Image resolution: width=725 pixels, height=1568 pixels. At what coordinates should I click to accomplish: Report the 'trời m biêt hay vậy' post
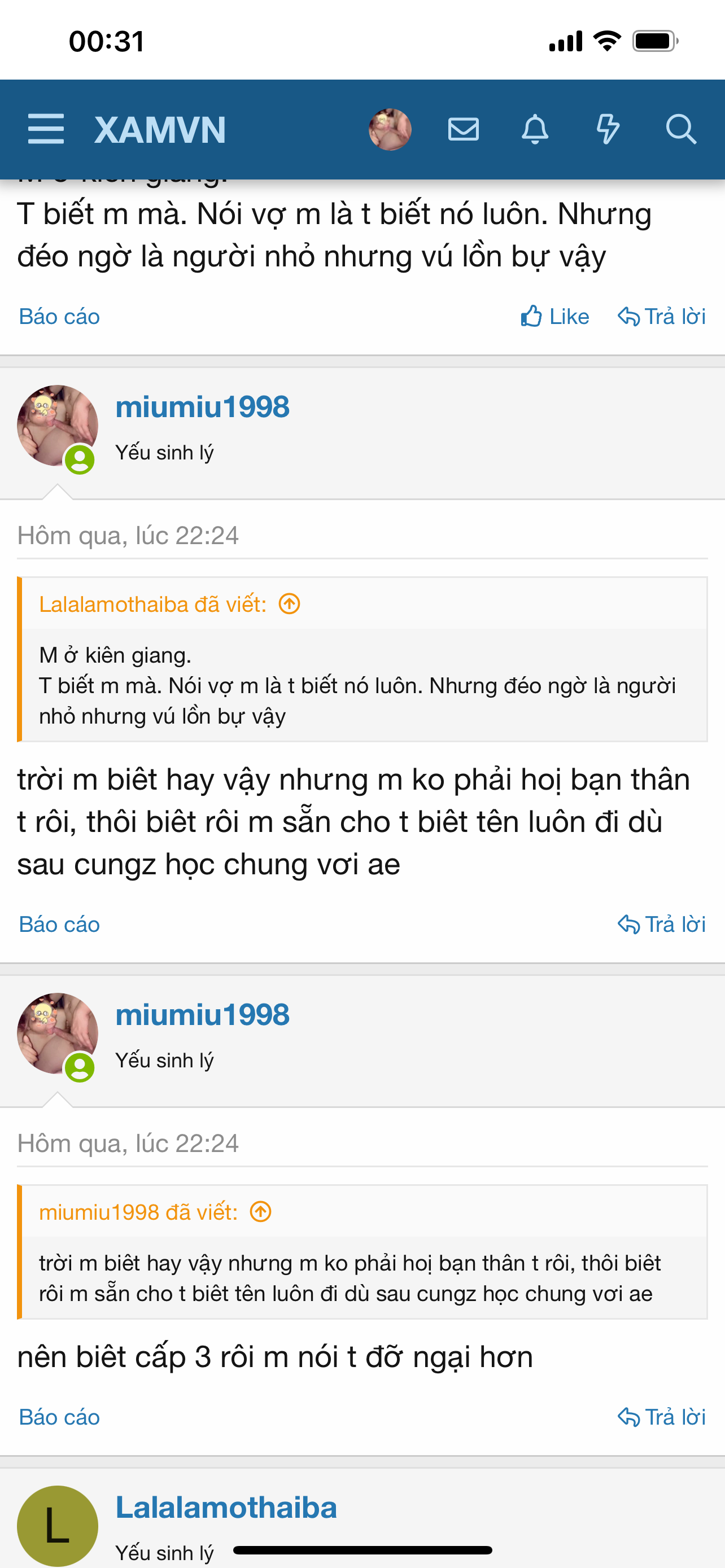(59, 924)
